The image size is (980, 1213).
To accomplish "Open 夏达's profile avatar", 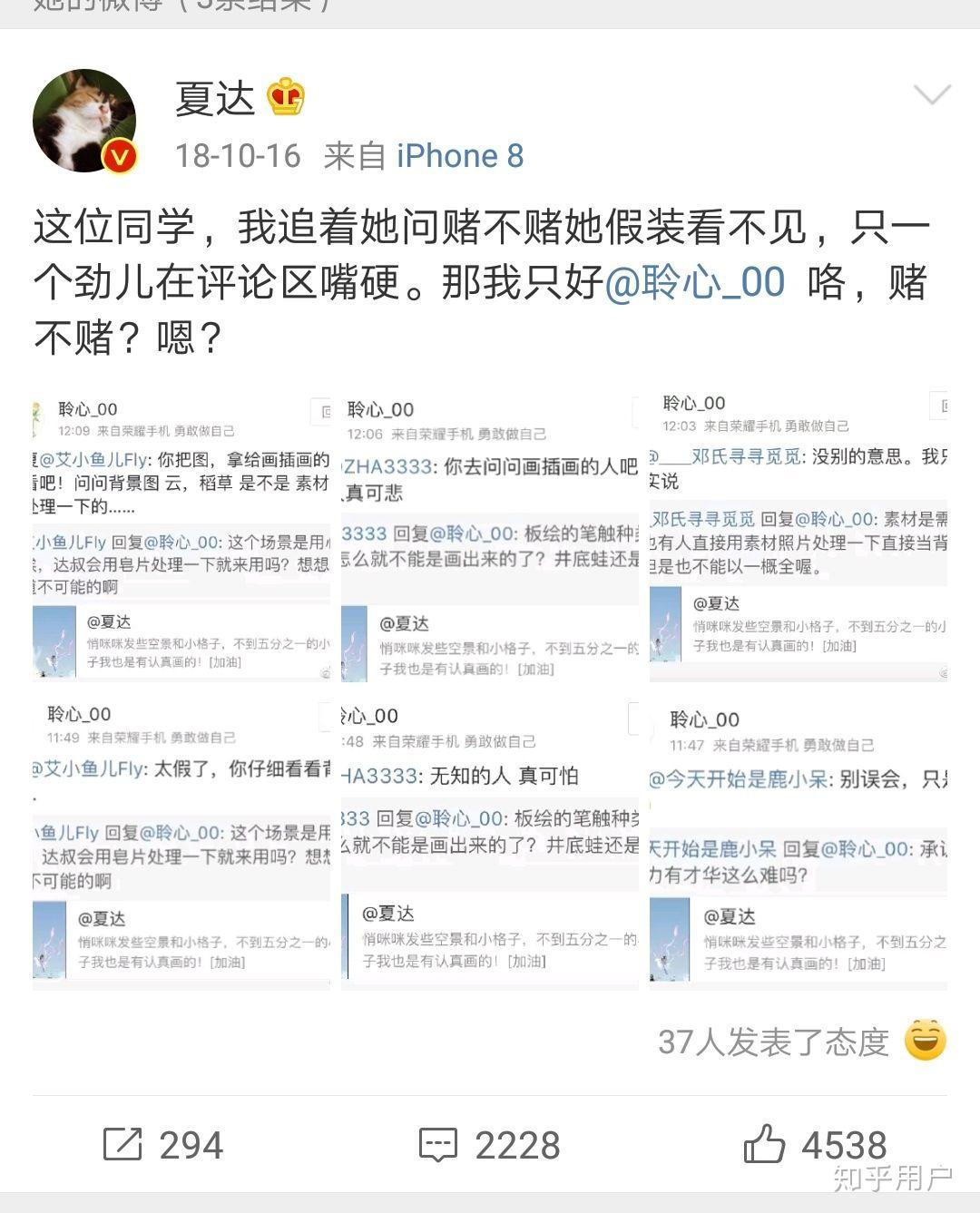I will click(84, 121).
